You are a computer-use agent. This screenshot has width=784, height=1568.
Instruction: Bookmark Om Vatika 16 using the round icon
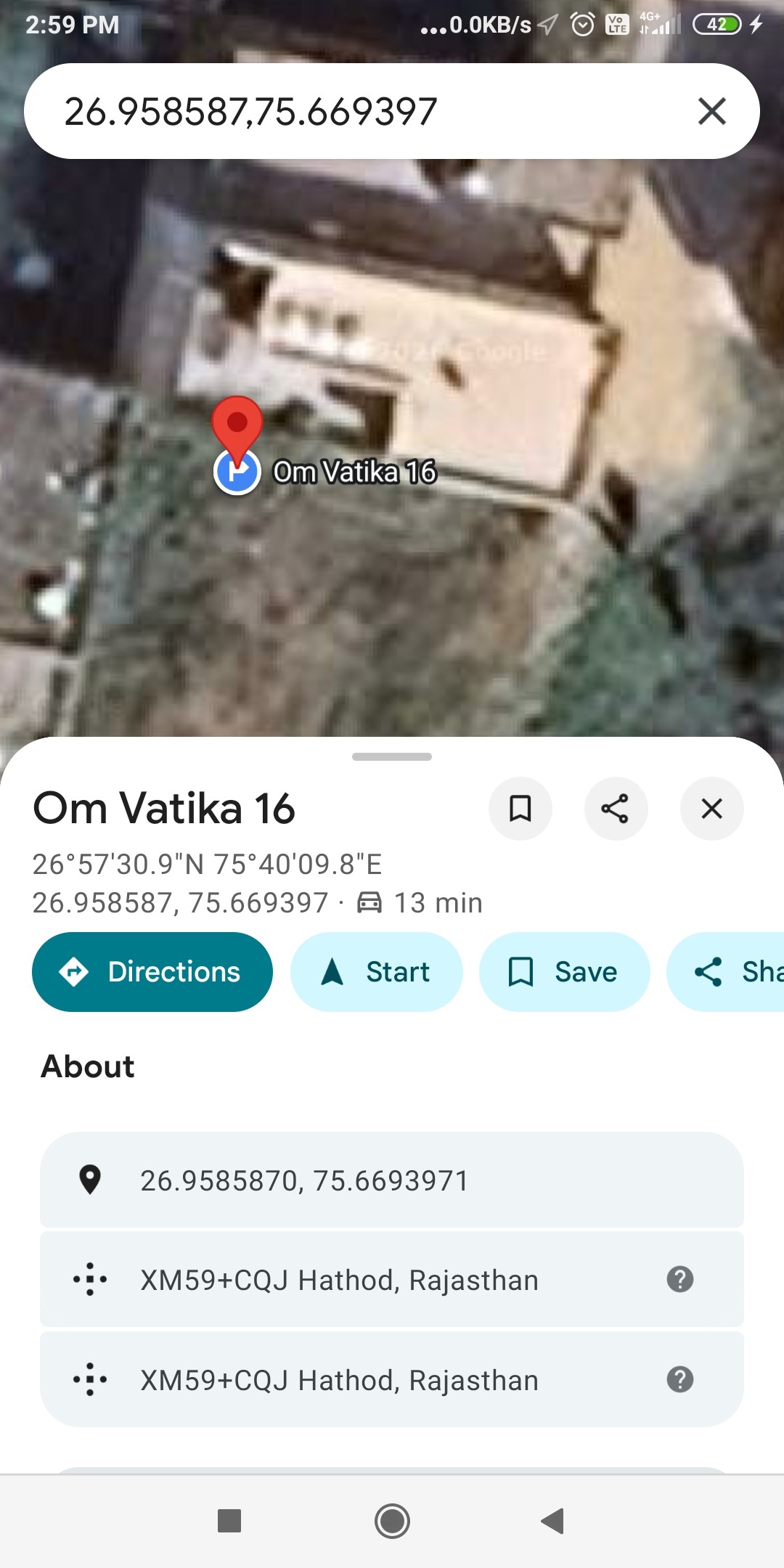[x=520, y=808]
